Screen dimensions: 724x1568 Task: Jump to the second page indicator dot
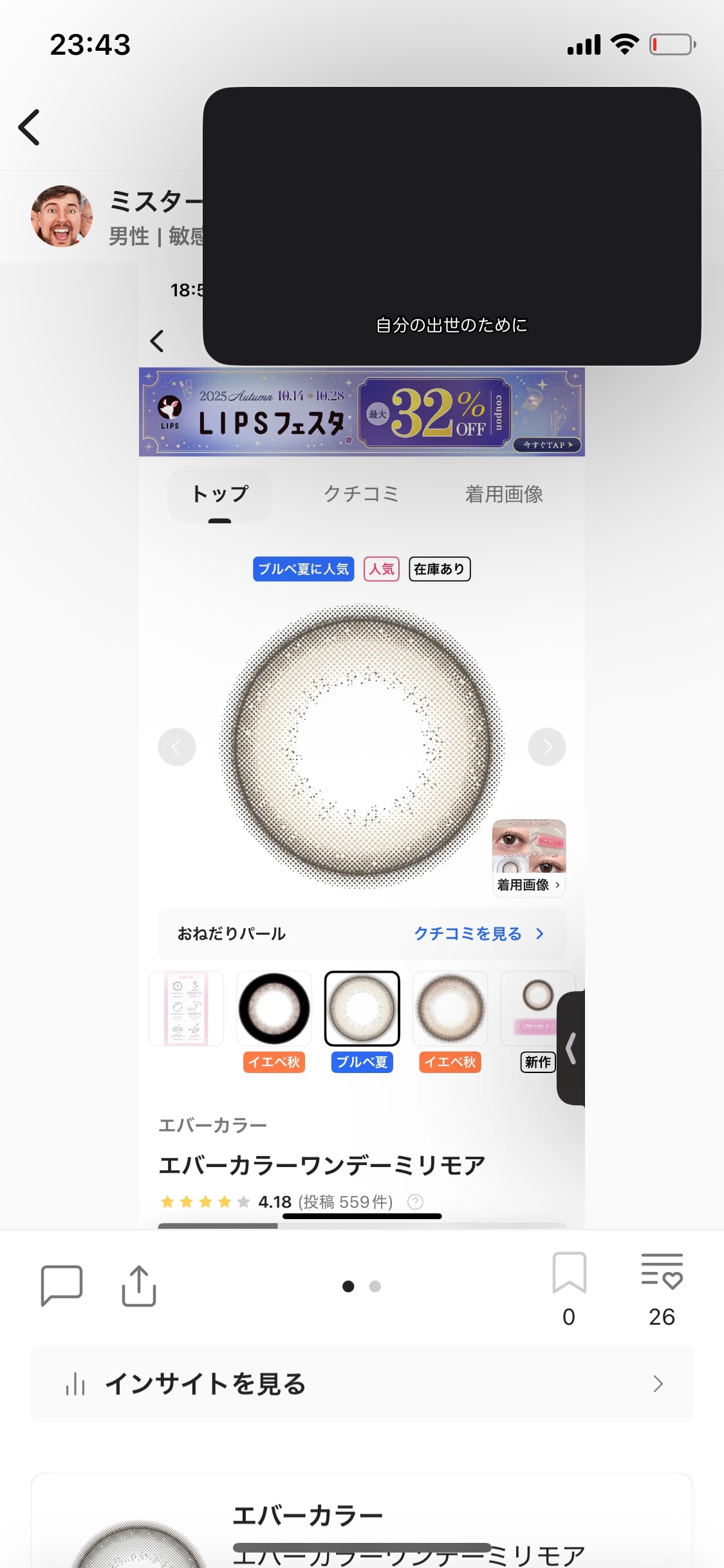pos(375,1286)
